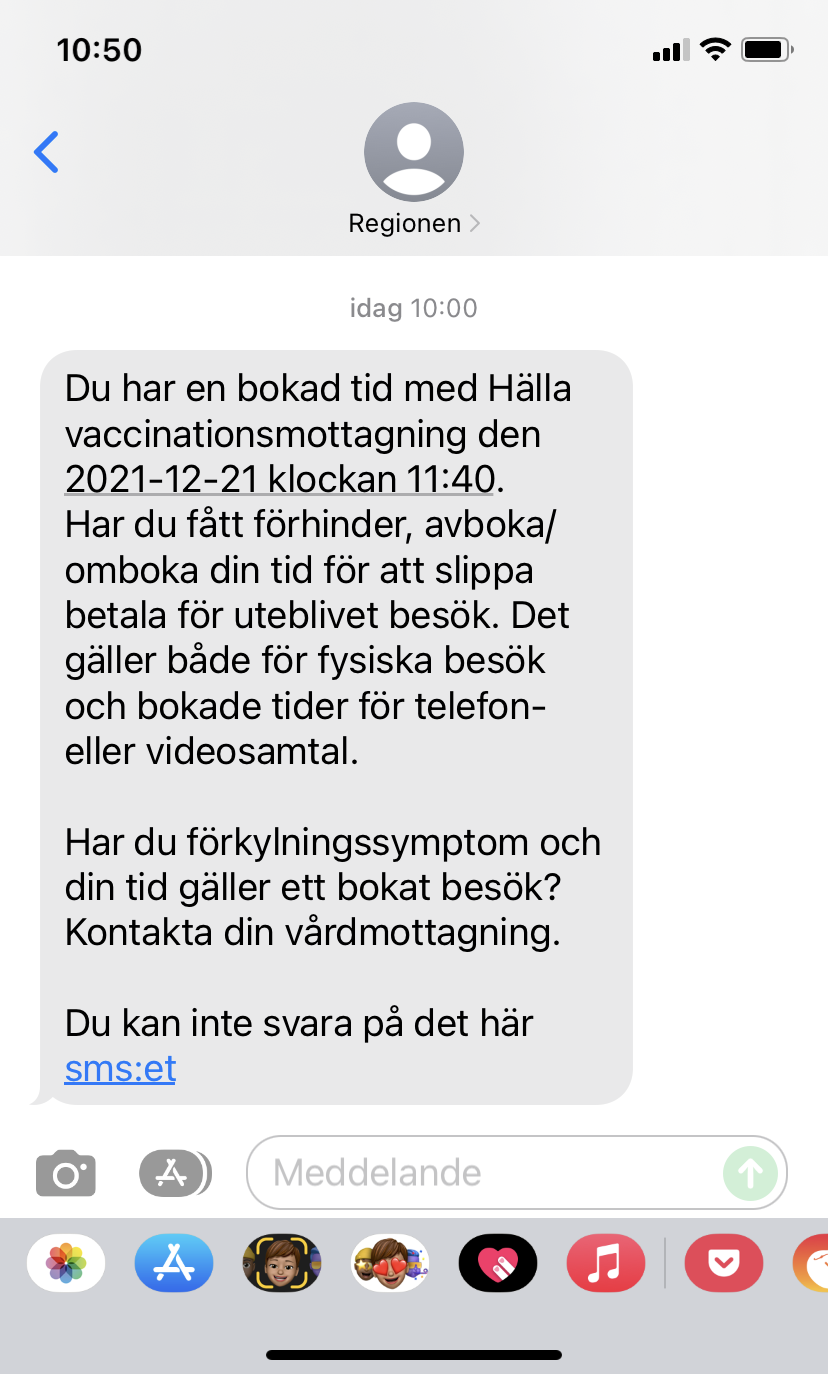Open the Pocket iMessage app
Screen dimensions: 828x1374
[x=724, y=1263]
